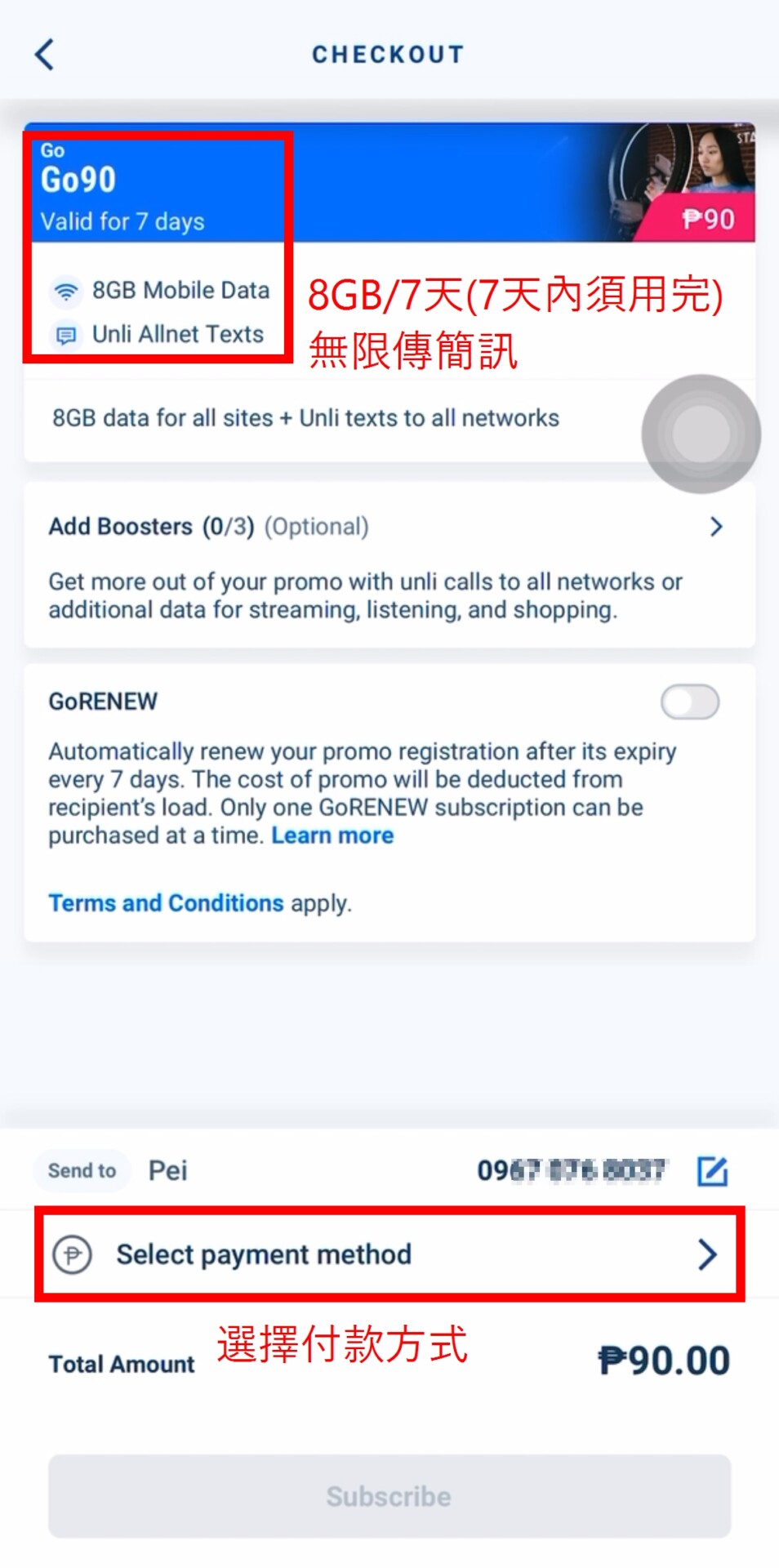Image resolution: width=779 pixels, height=1568 pixels.
Task: Go back from Checkout
Action: [x=45, y=55]
